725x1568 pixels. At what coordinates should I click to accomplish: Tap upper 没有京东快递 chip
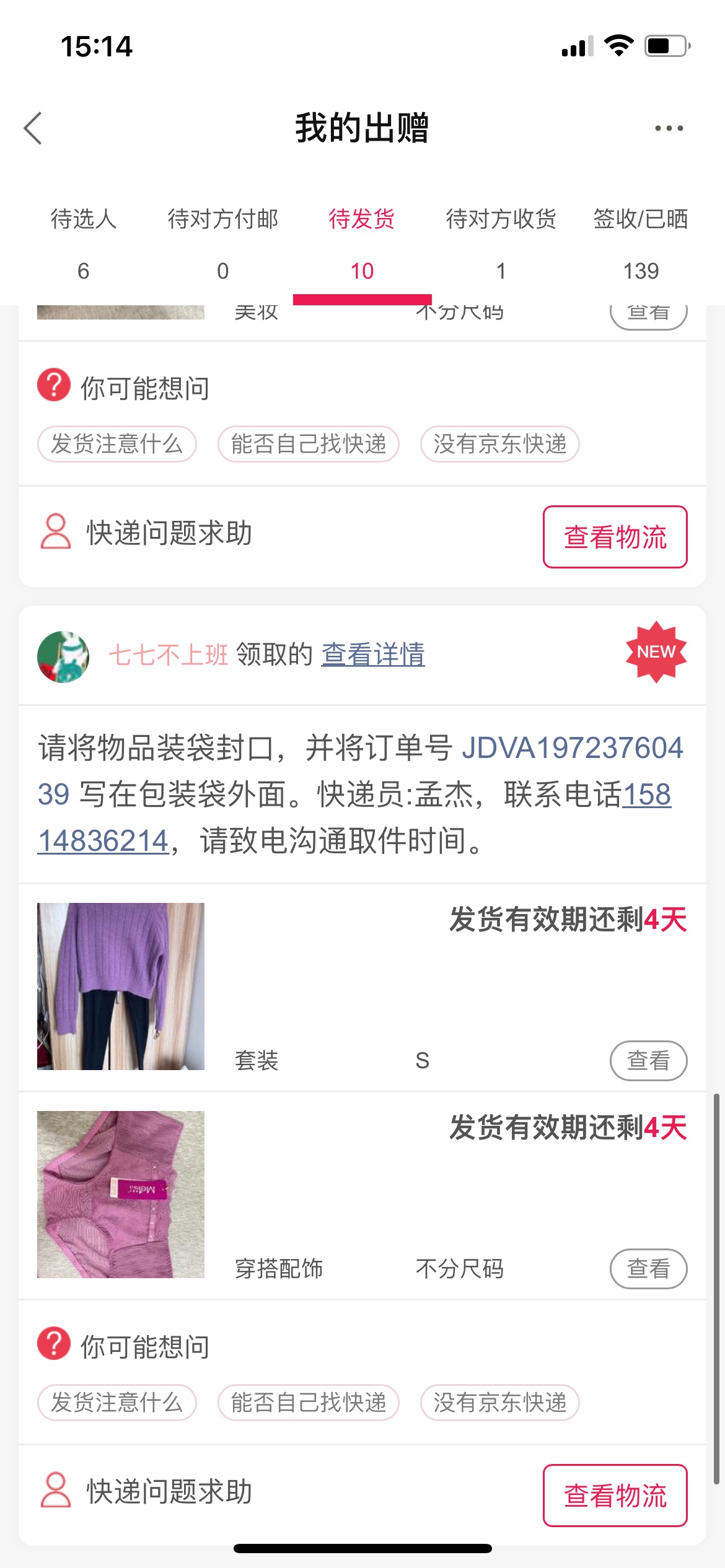(x=500, y=444)
